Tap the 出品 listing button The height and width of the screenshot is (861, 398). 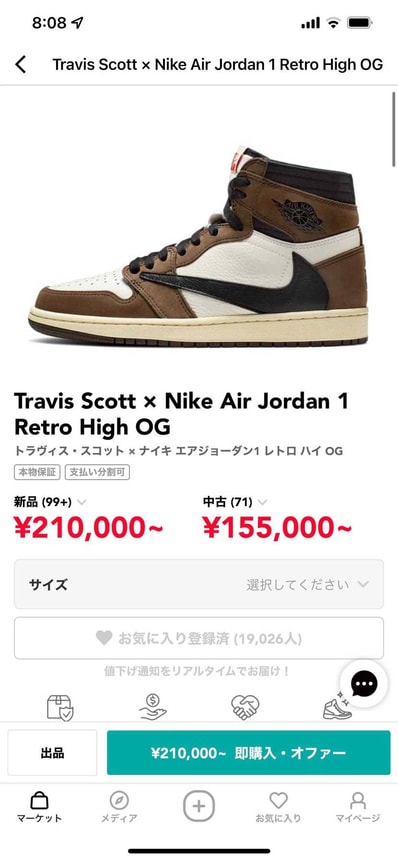pos(52,752)
